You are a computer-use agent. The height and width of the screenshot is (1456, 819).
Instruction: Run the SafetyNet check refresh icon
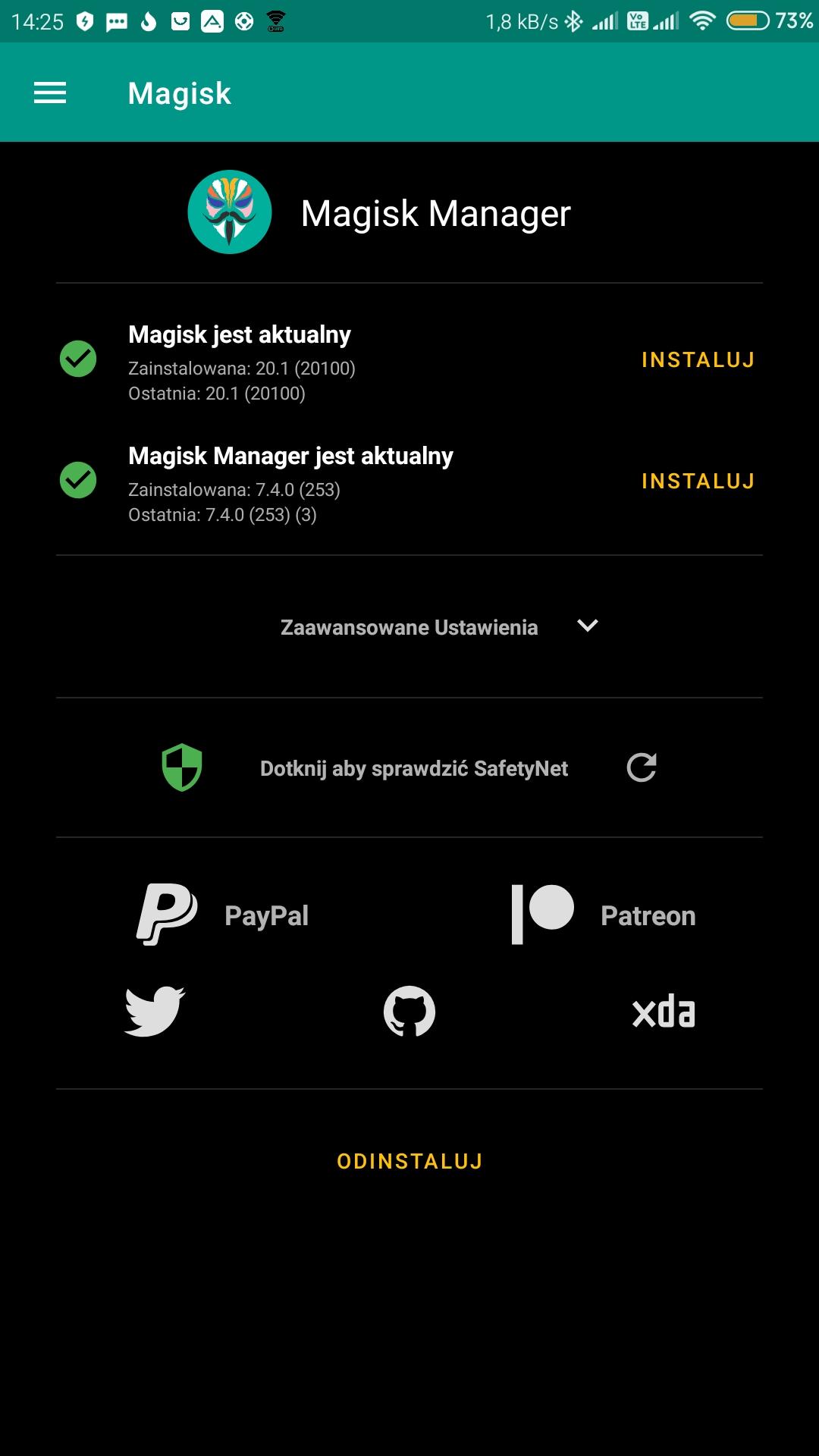point(642,767)
